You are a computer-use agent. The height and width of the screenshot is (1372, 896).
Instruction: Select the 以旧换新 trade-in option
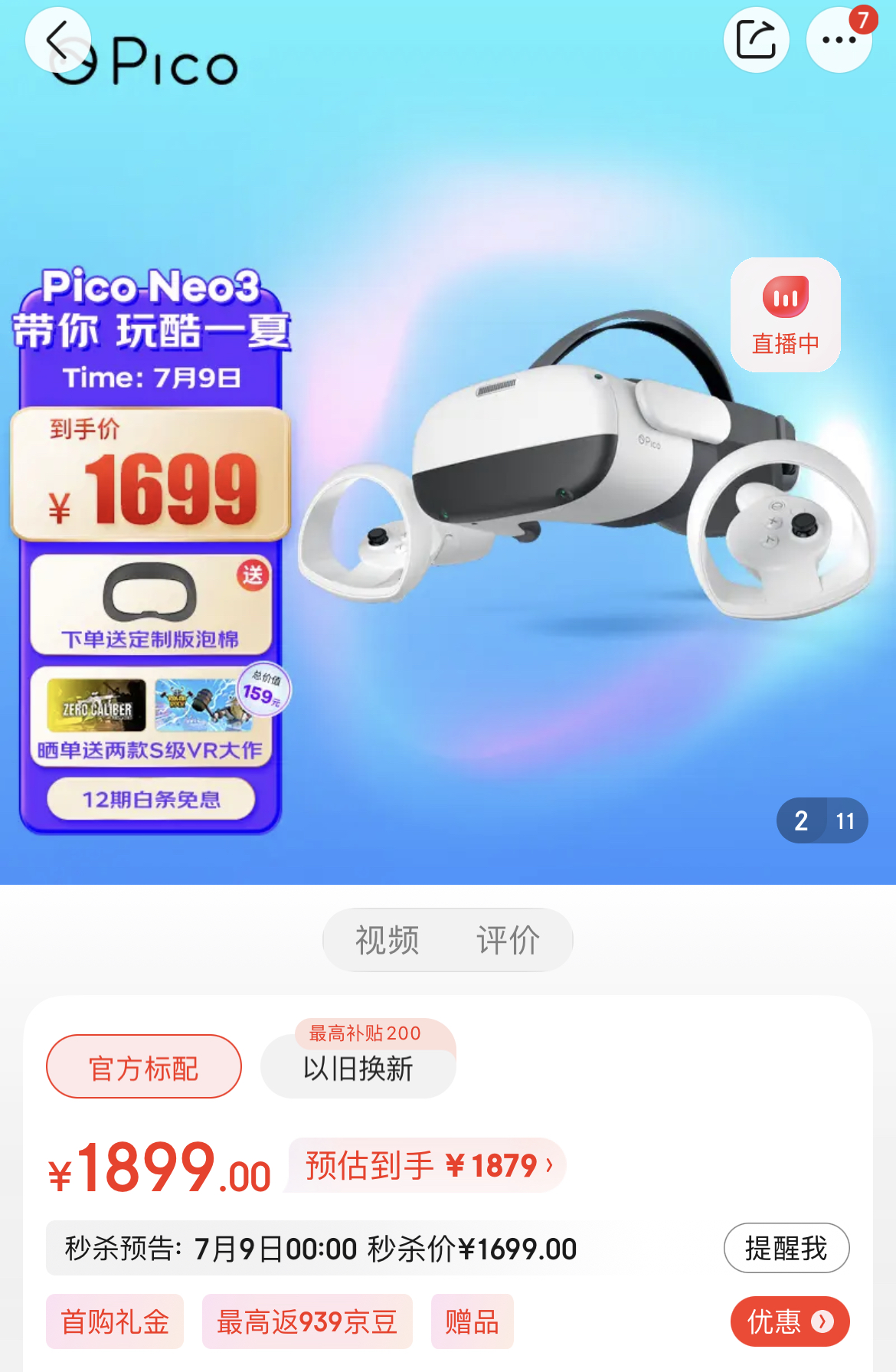click(358, 1068)
